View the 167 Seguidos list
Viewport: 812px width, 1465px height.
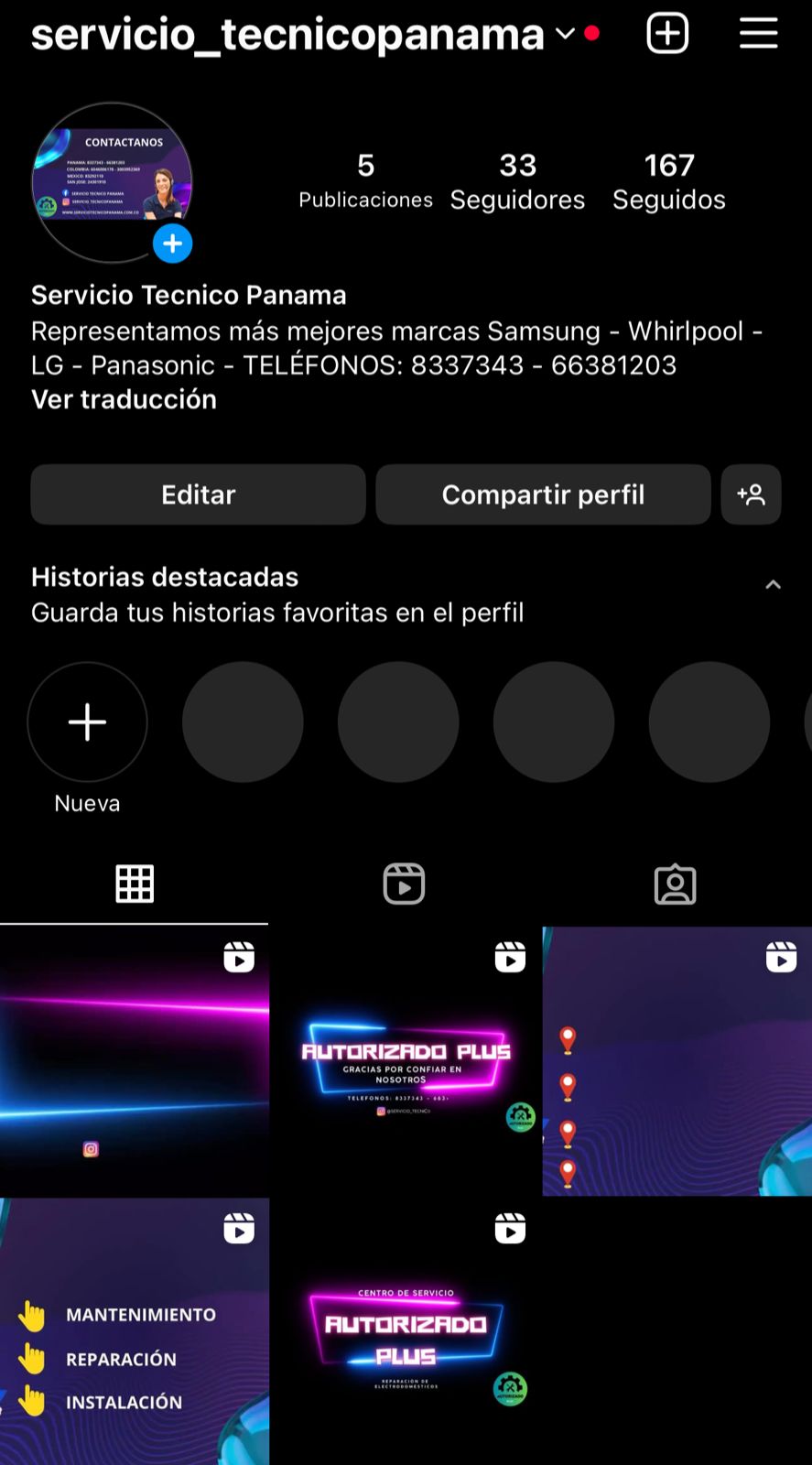click(668, 181)
